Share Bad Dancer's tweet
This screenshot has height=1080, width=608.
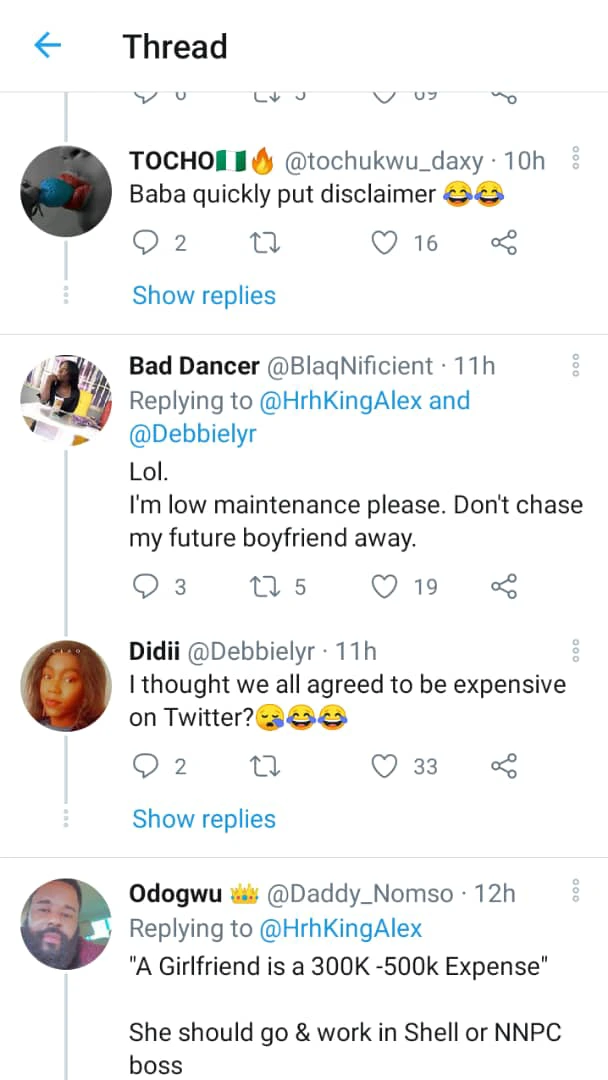[504, 586]
